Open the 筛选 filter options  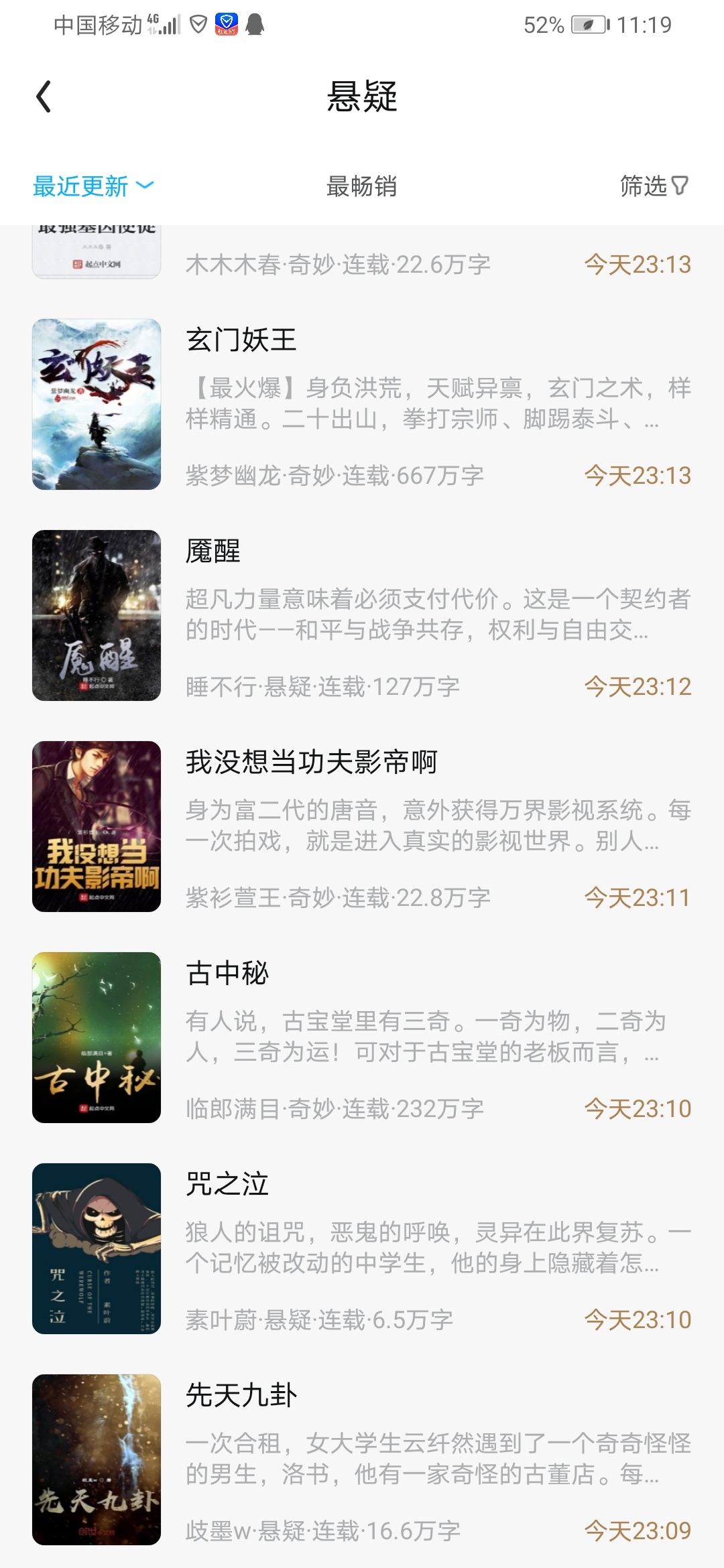click(654, 186)
